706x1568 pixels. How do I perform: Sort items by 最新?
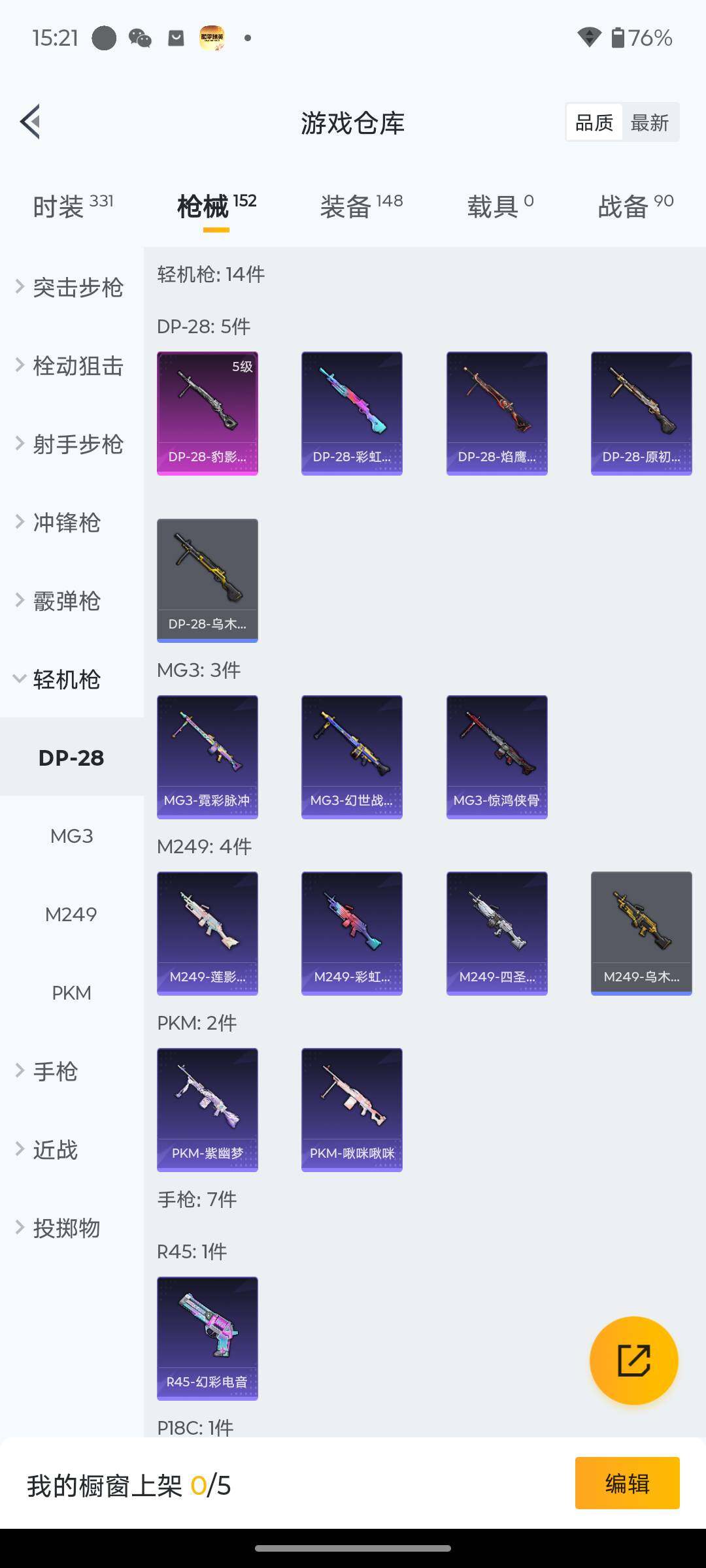649,122
